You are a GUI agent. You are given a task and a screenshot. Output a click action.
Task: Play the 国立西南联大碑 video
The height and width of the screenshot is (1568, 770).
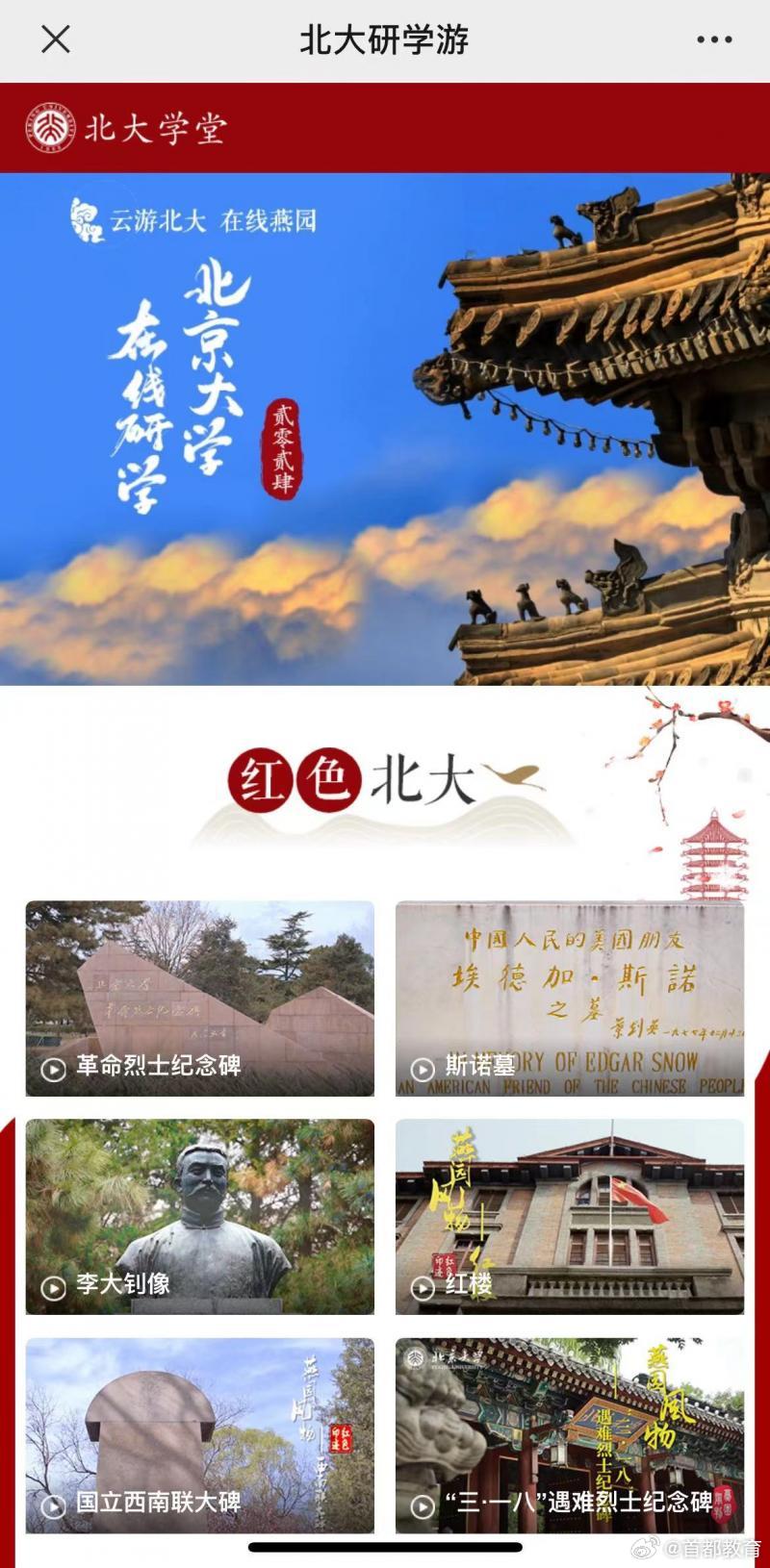click(x=199, y=1434)
